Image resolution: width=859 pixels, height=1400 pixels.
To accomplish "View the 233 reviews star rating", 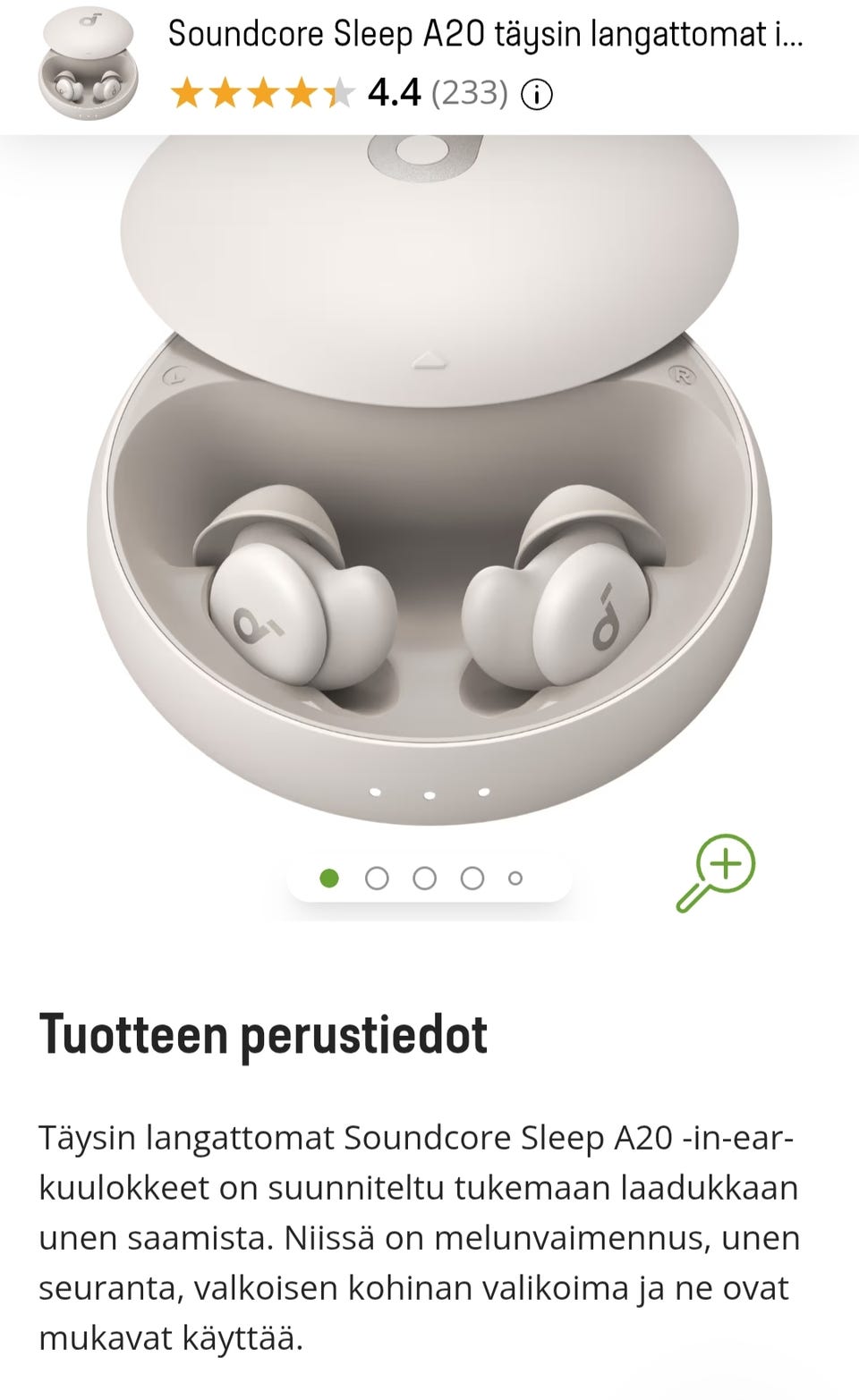I will point(261,93).
